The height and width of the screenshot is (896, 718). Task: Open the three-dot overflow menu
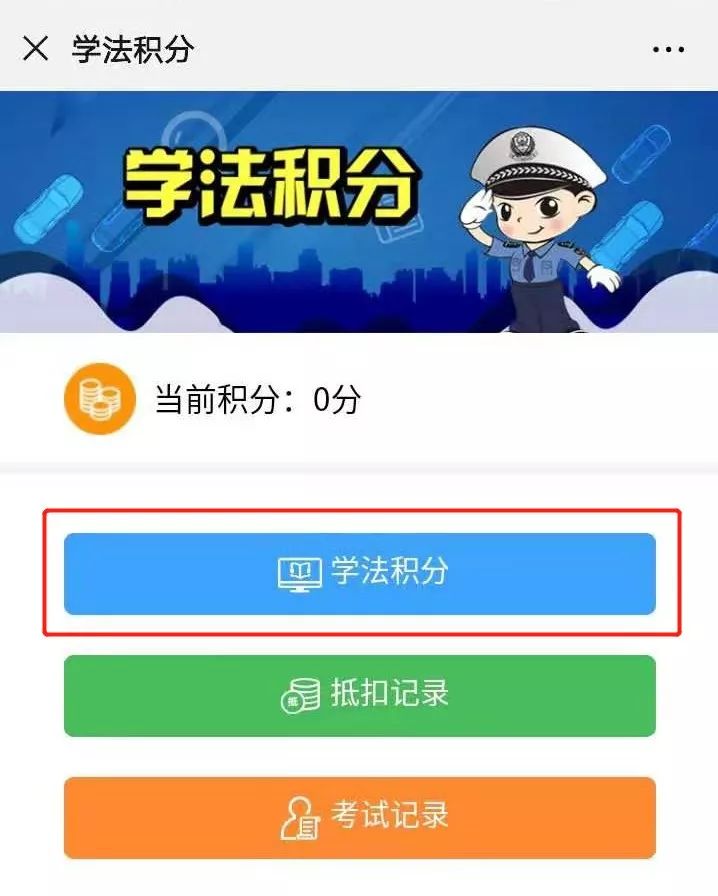[669, 49]
